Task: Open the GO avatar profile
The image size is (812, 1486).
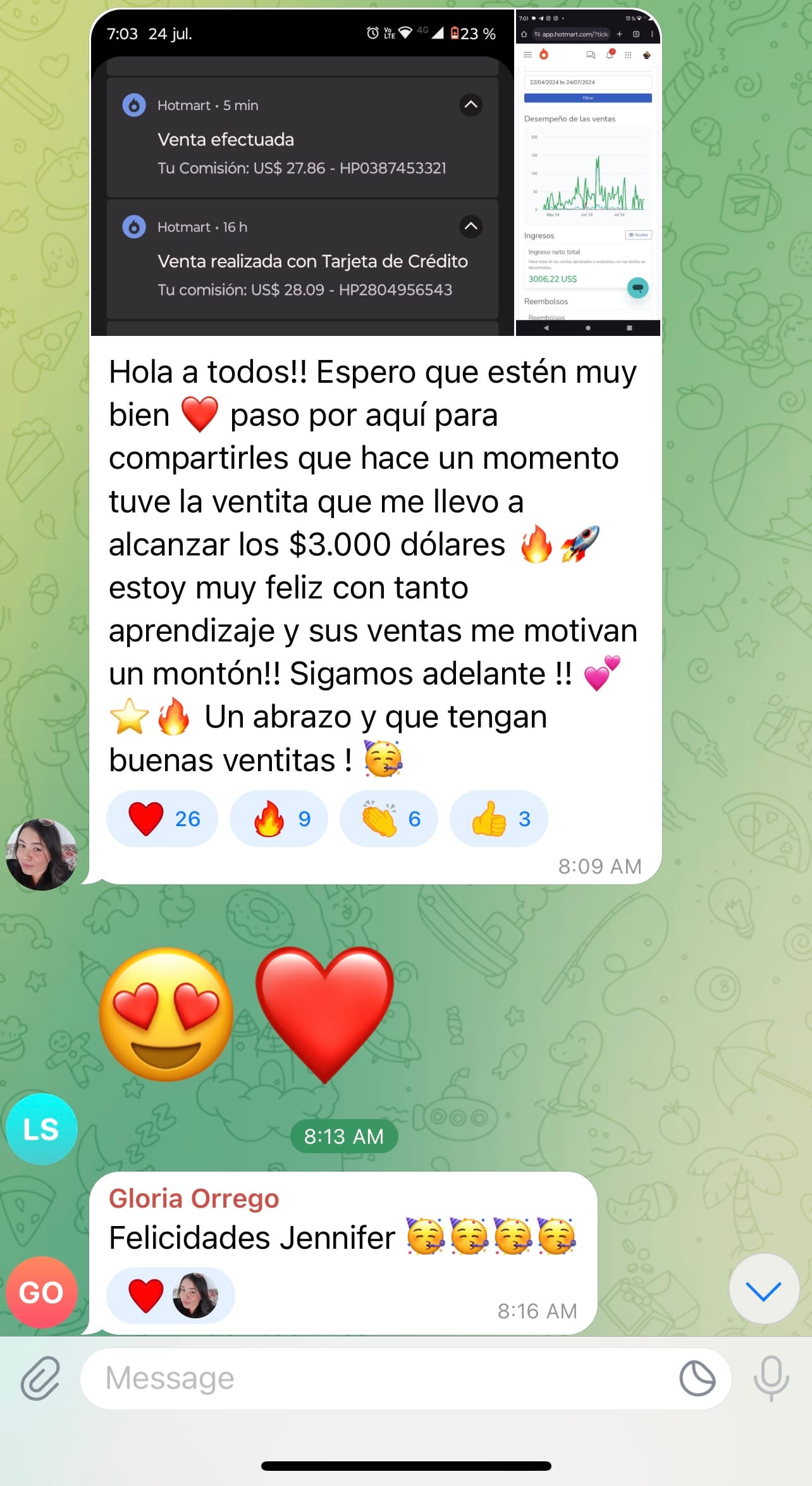Action: click(x=42, y=1292)
